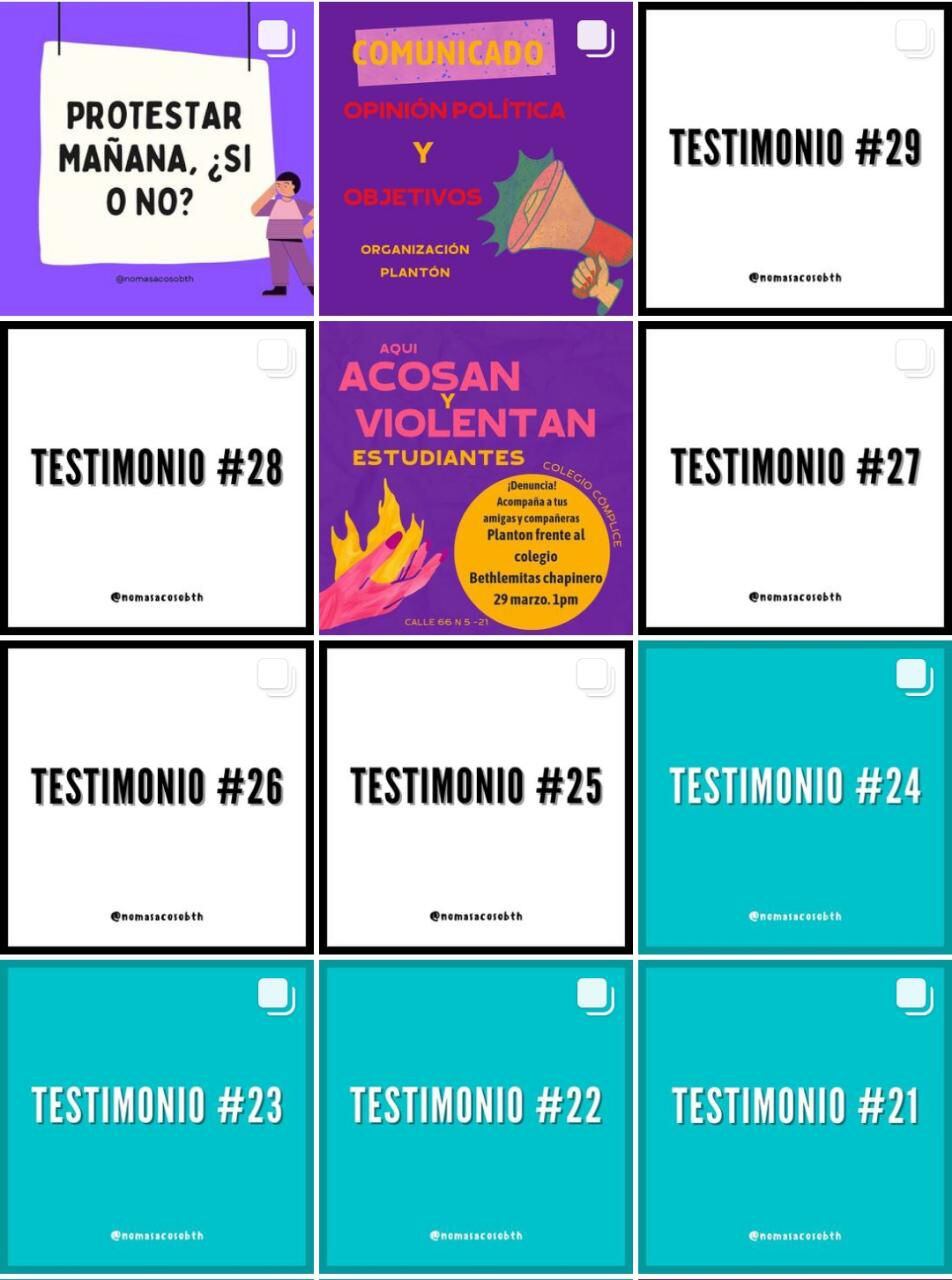View the Testimonio #26 post
The image size is (952, 1280).
tap(157, 796)
